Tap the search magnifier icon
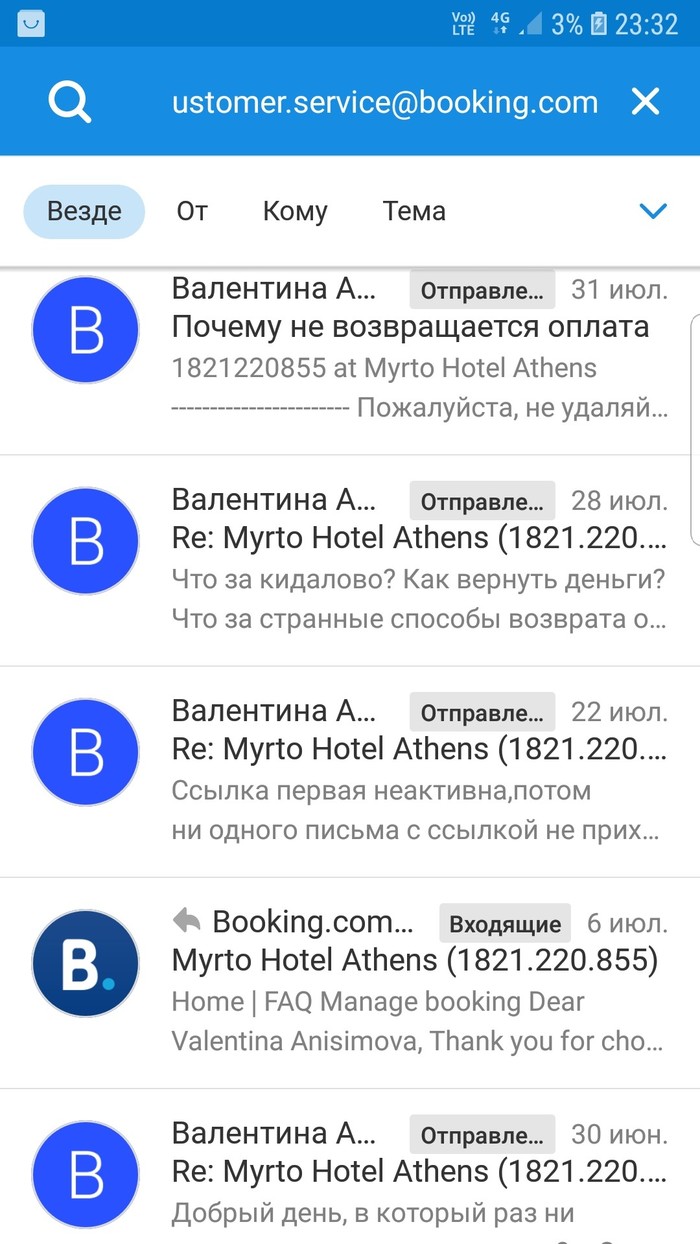The height and width of the screenshot is (1244, 700). click(x=70, y=102)
